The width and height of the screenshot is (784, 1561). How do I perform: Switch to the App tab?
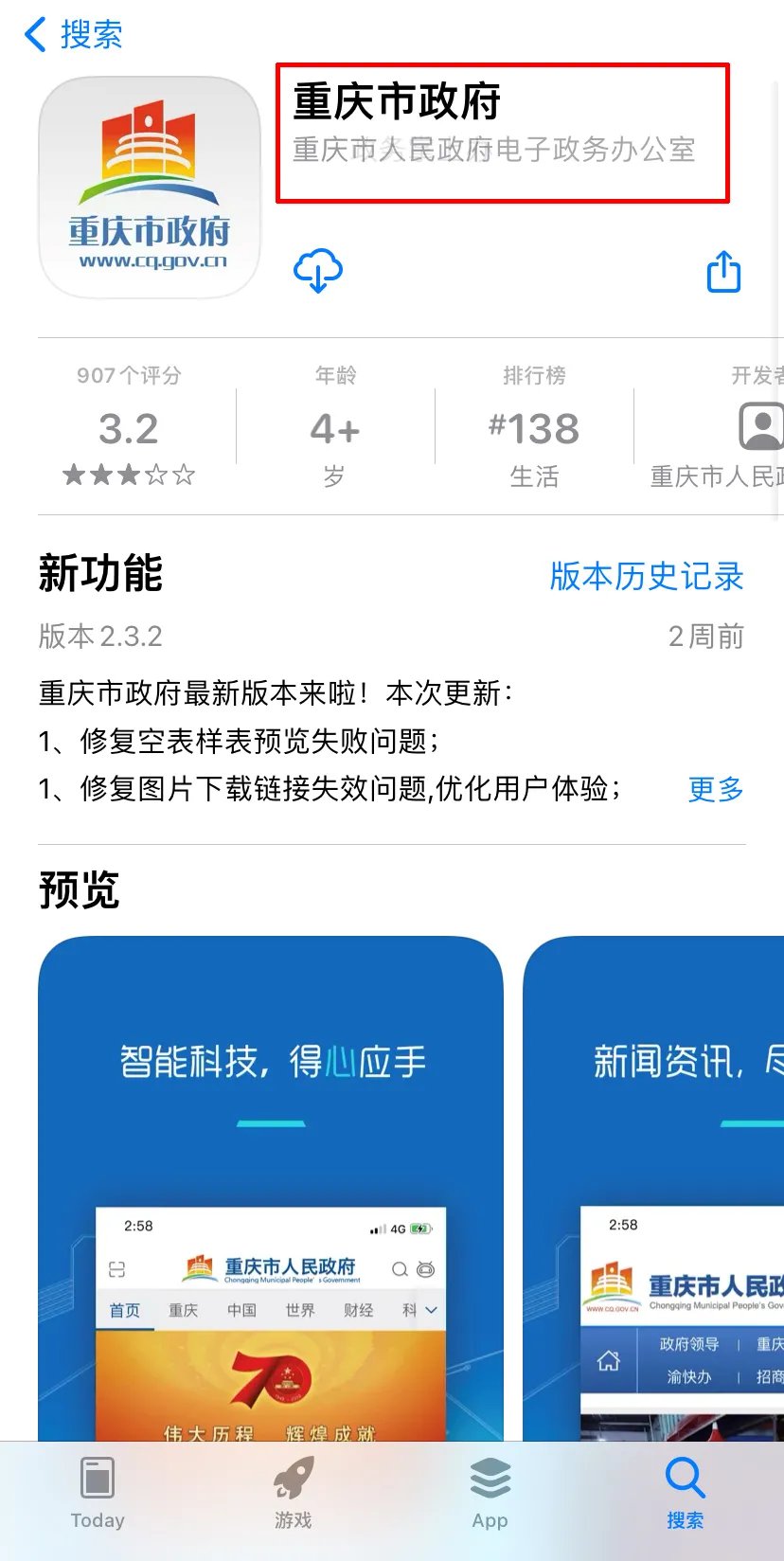(x=490, y=1494)
